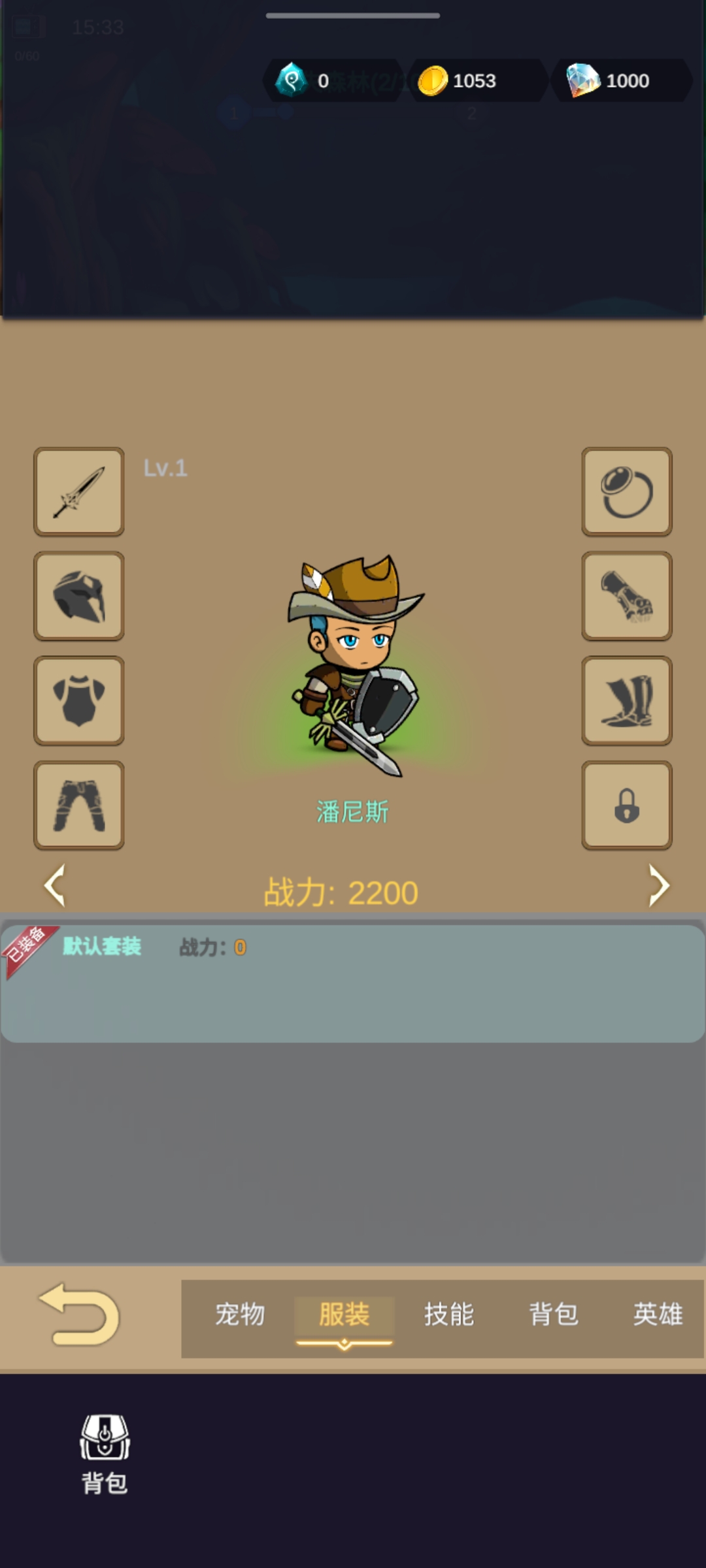This screenshot has width=706, height=1568.
Task: Switch to the 英雄 tab
Action: [658, 1315]
